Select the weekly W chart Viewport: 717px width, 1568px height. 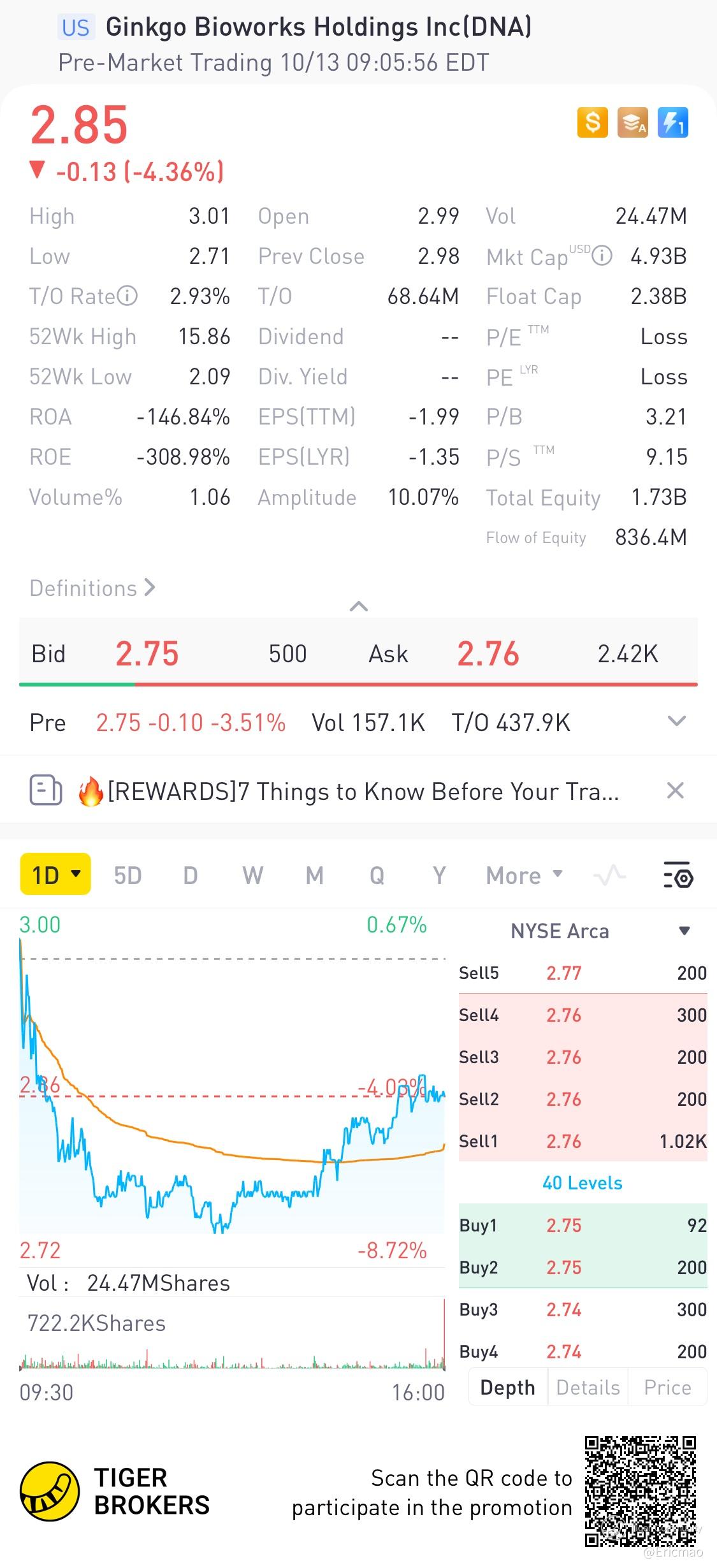[252, 875]
